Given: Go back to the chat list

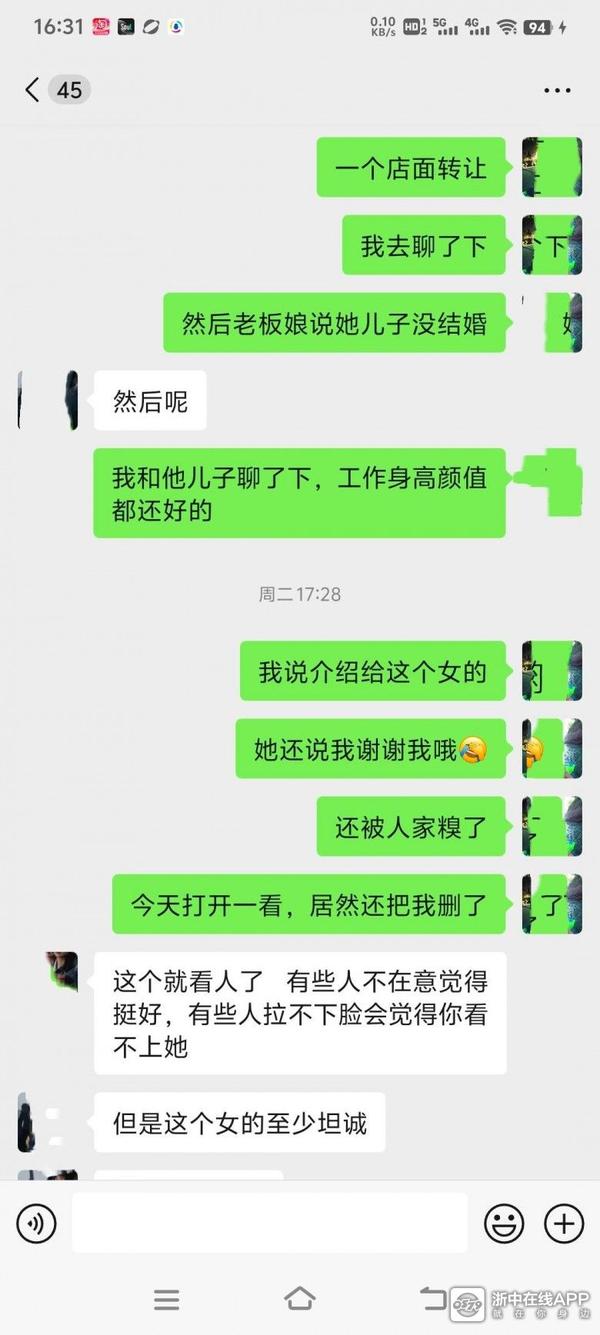Looking at the screenshot, I should pos(33,90).
